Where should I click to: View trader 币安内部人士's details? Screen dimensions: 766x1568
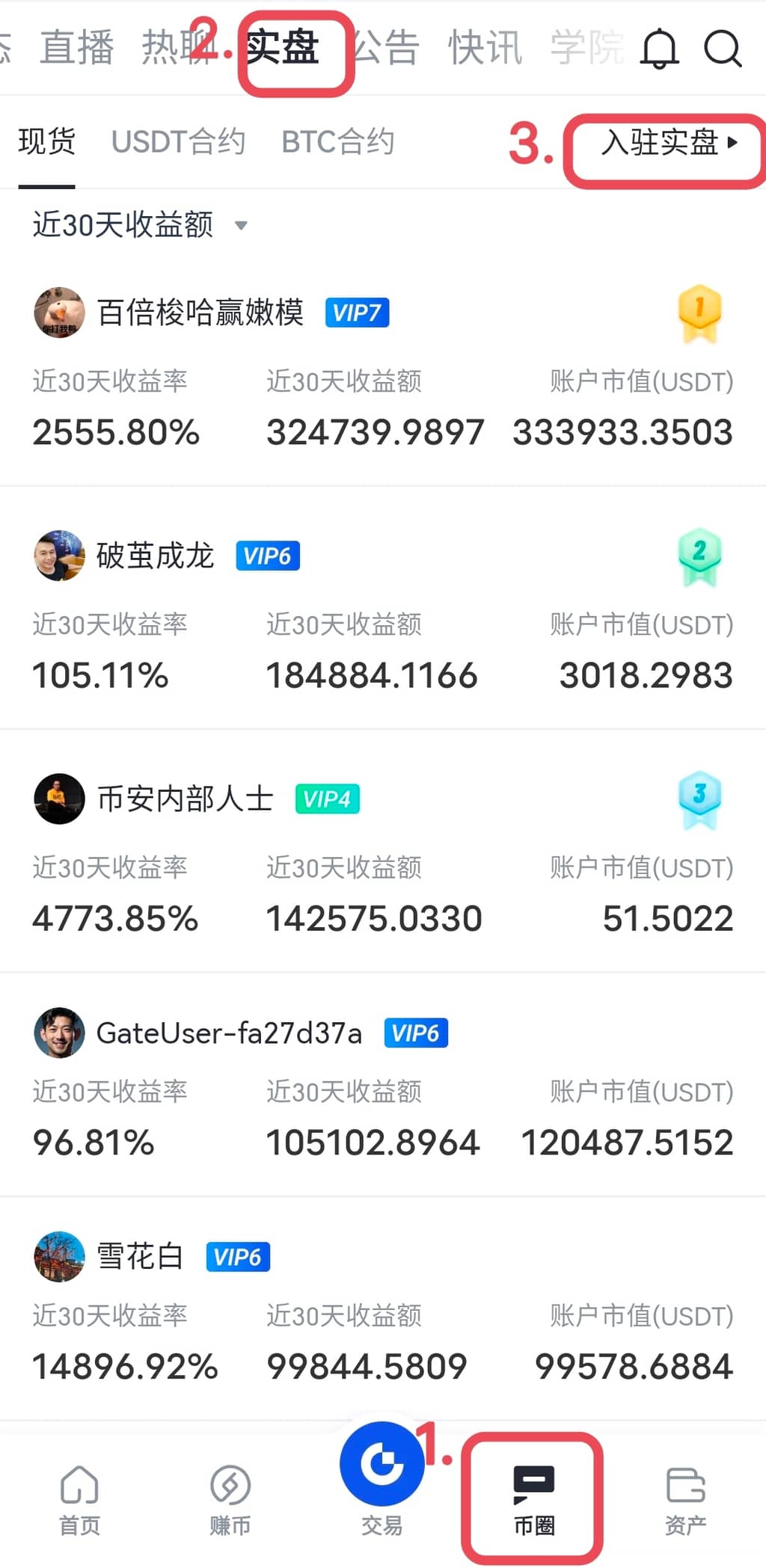point(185,799)
